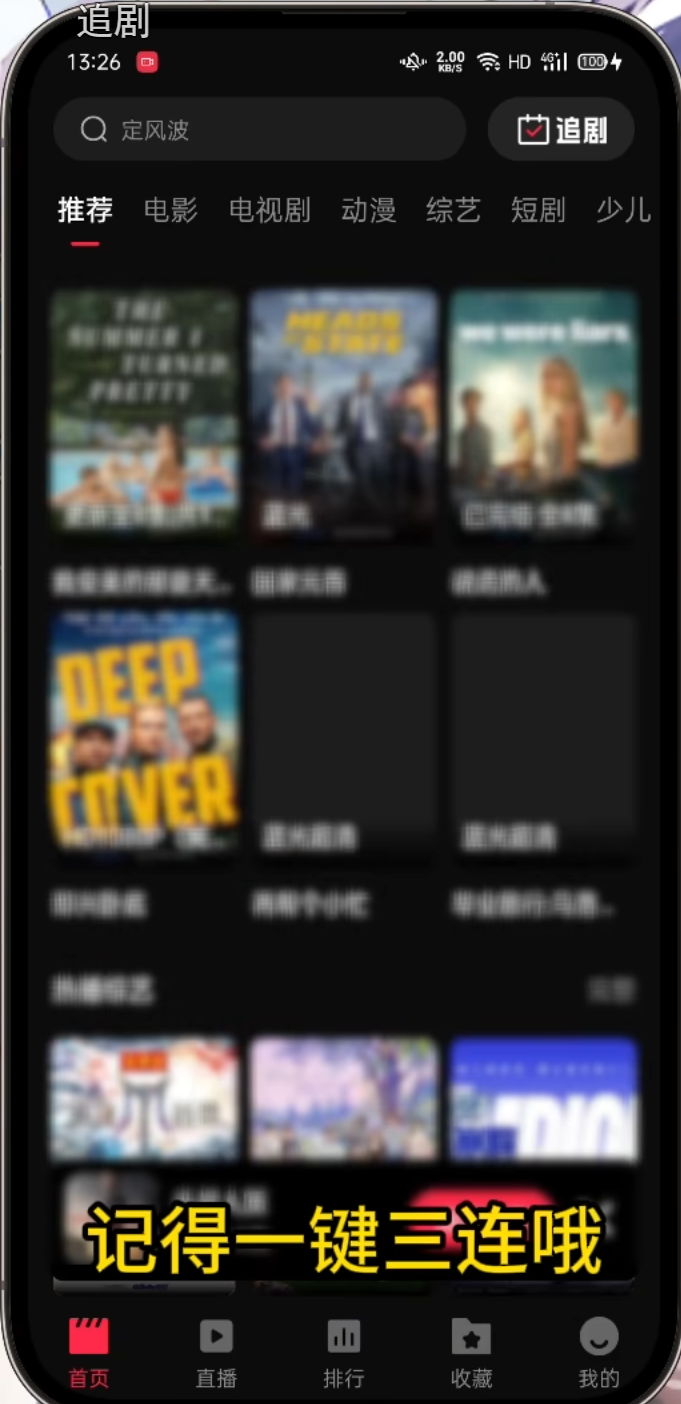Tap the 首页 home tab
681x1404 pixels.
click(89, 1352)
